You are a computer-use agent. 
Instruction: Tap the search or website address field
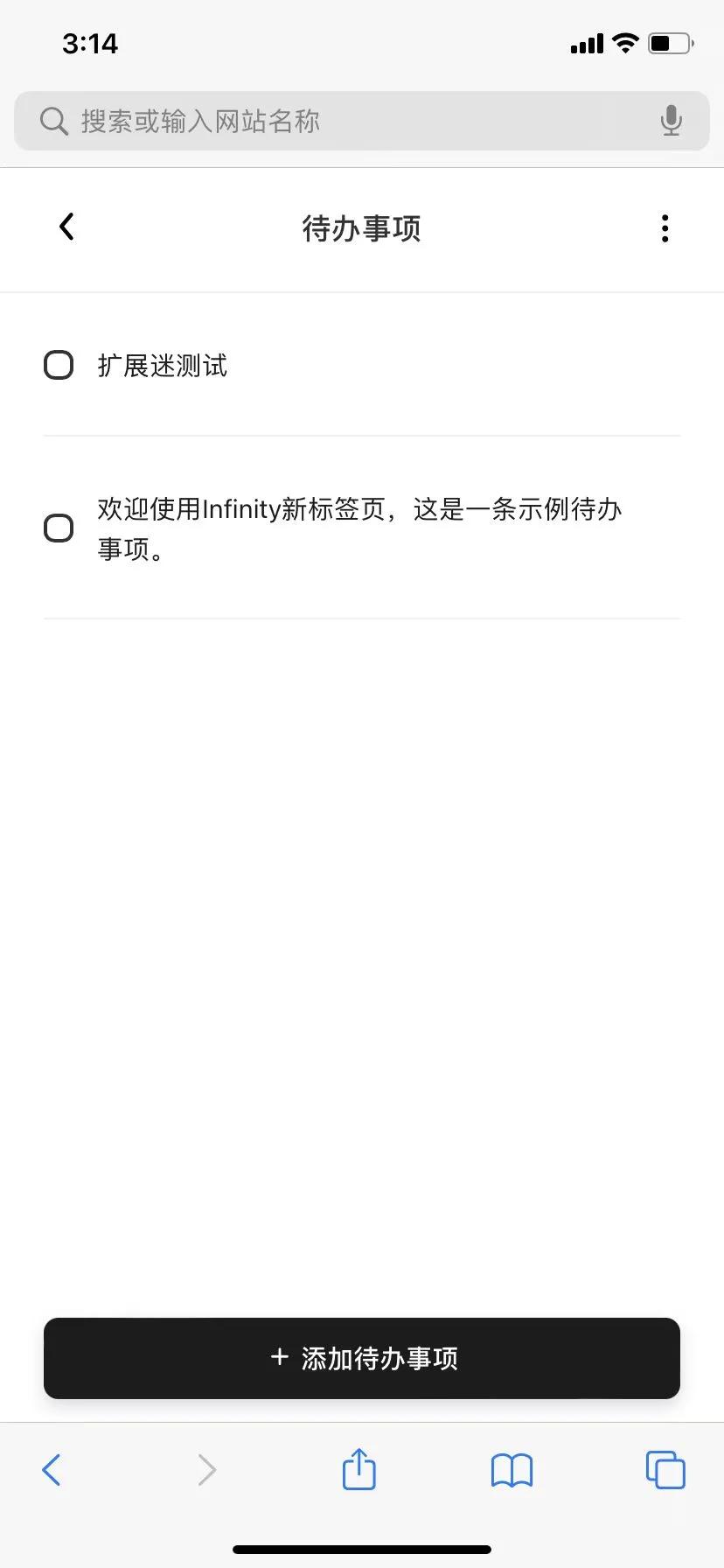pyautogui.click(x=350, y=121)
